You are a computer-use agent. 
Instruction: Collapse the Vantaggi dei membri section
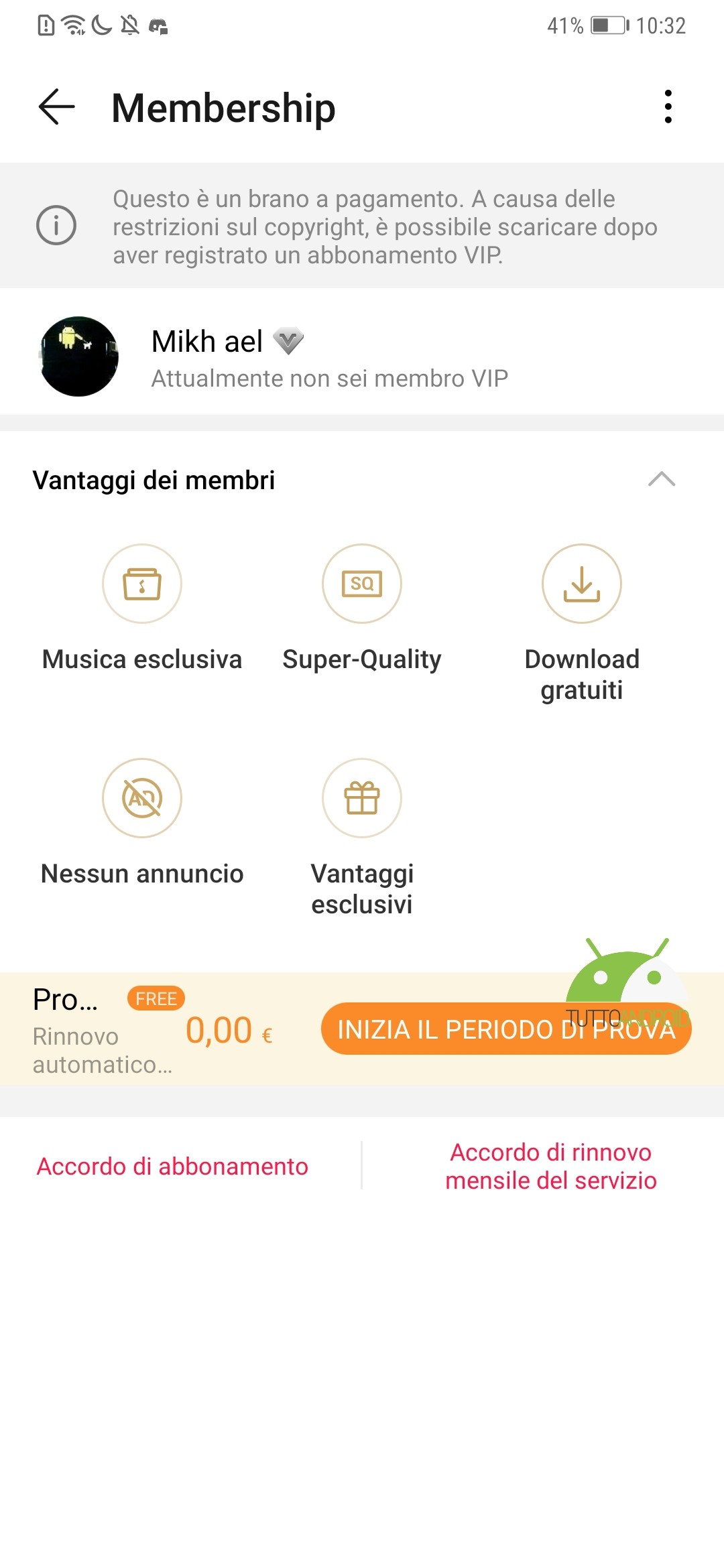662,479
